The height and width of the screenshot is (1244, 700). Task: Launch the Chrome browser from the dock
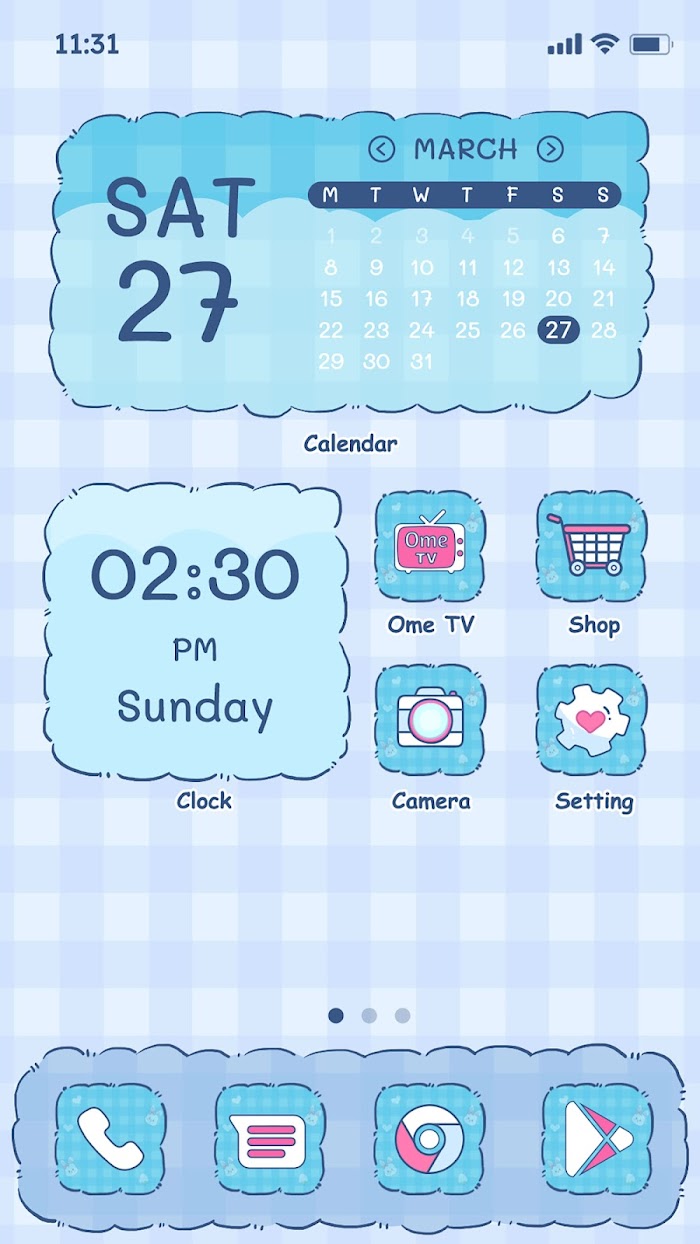click(x=430, y=1139)
